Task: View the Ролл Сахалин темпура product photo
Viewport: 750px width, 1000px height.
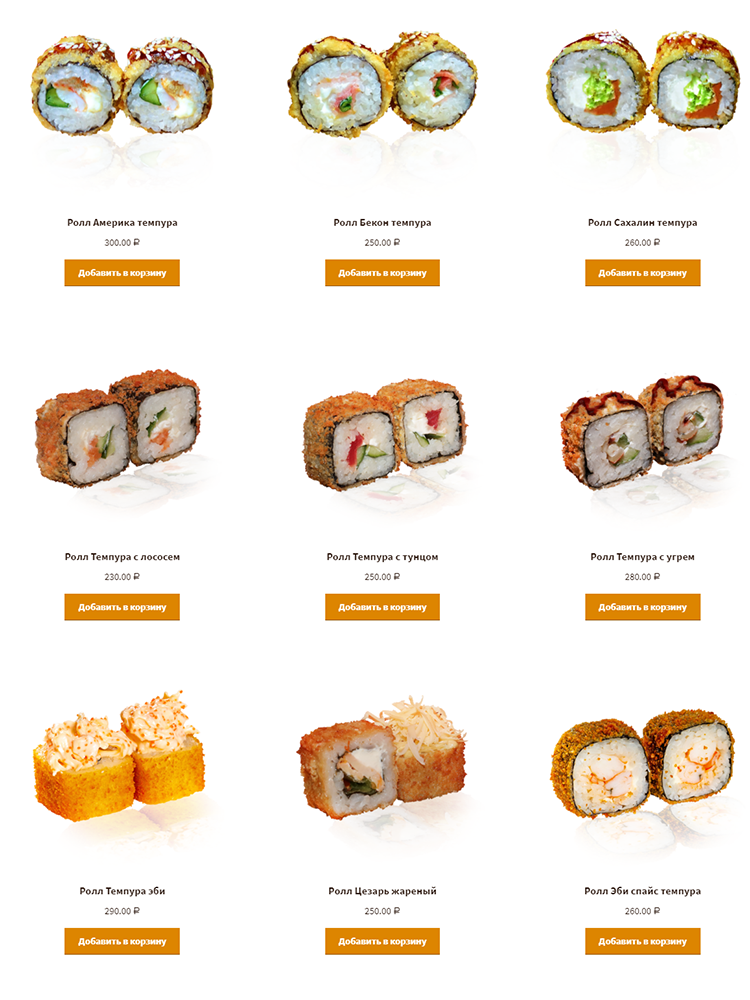Action: click(x=642, y=85)
